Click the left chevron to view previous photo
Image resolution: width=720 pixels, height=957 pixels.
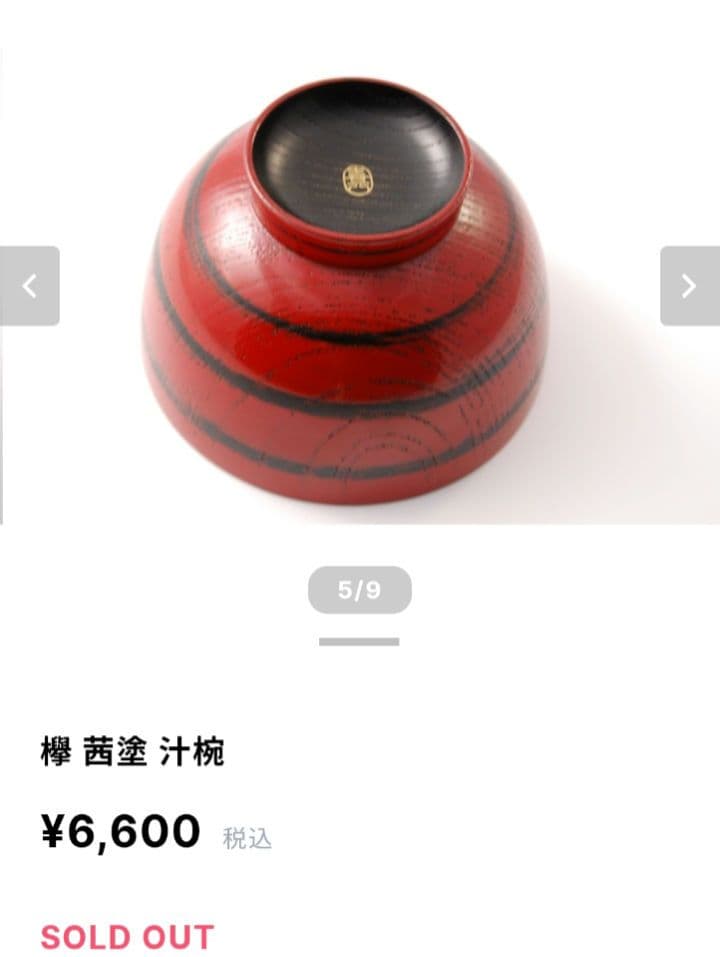pyautogui.click(x=27, y=284)
